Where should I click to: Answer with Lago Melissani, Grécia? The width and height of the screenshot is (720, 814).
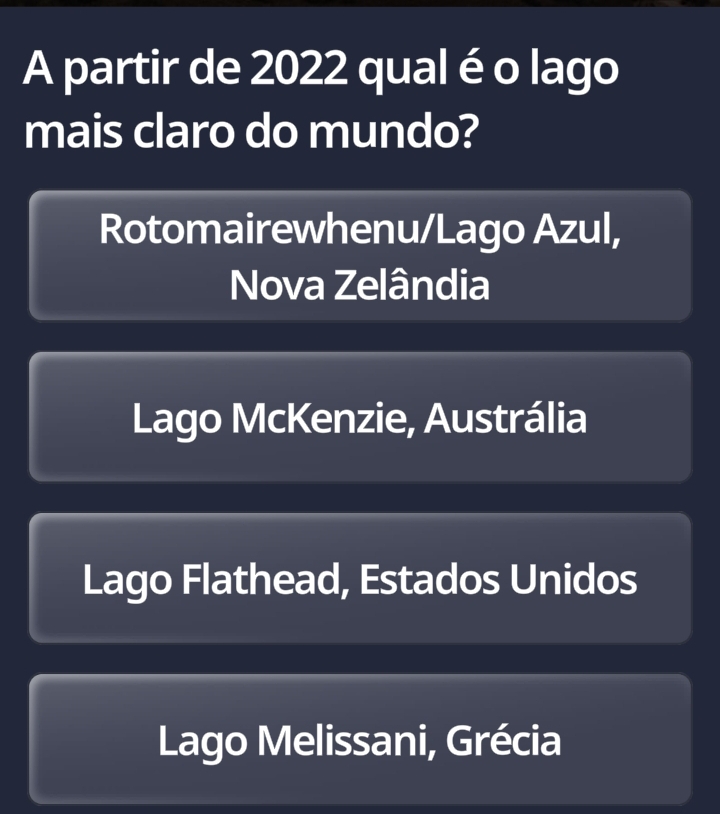tap(360, 740)
